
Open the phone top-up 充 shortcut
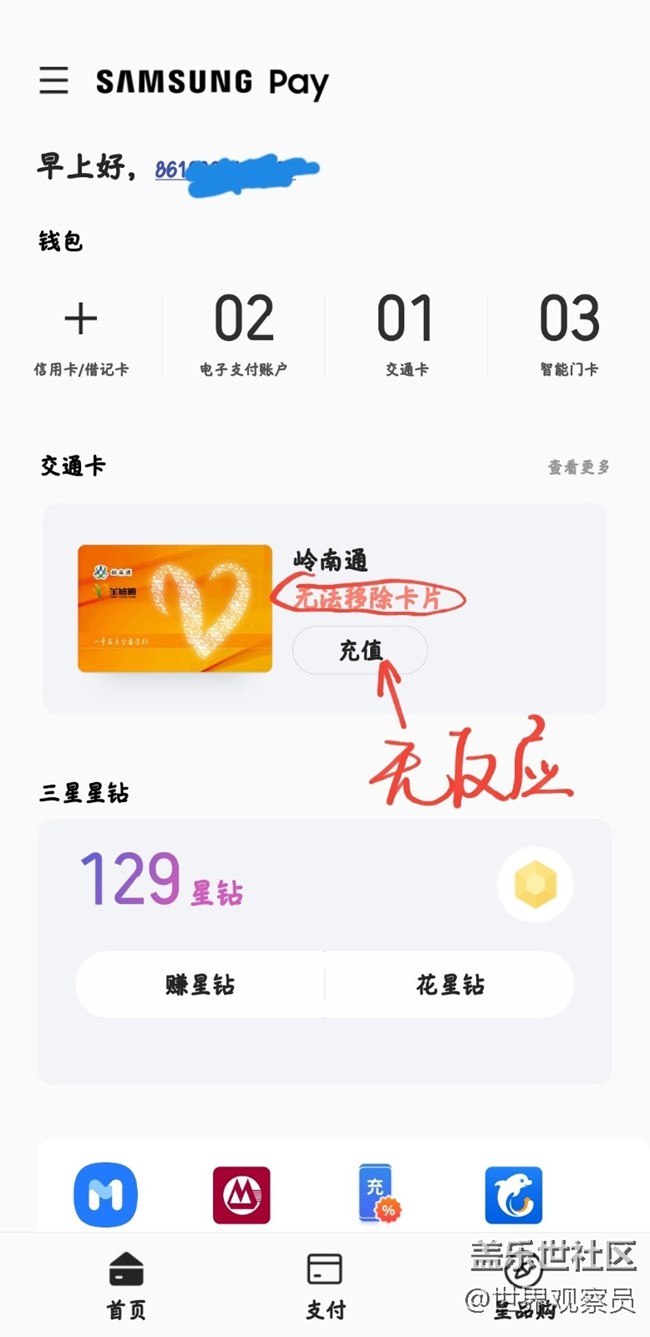pyautogui.click(x=379, y=1193)
